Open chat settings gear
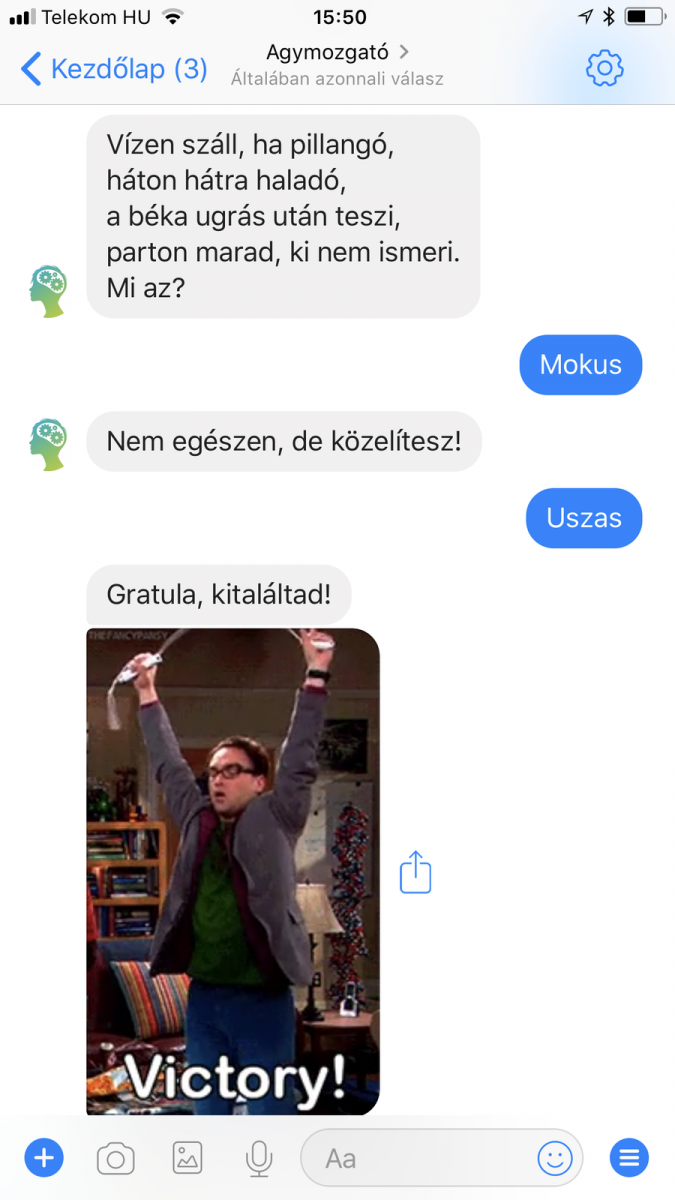This screenshot has width=675, height=1200. click(x=604, y=68)
